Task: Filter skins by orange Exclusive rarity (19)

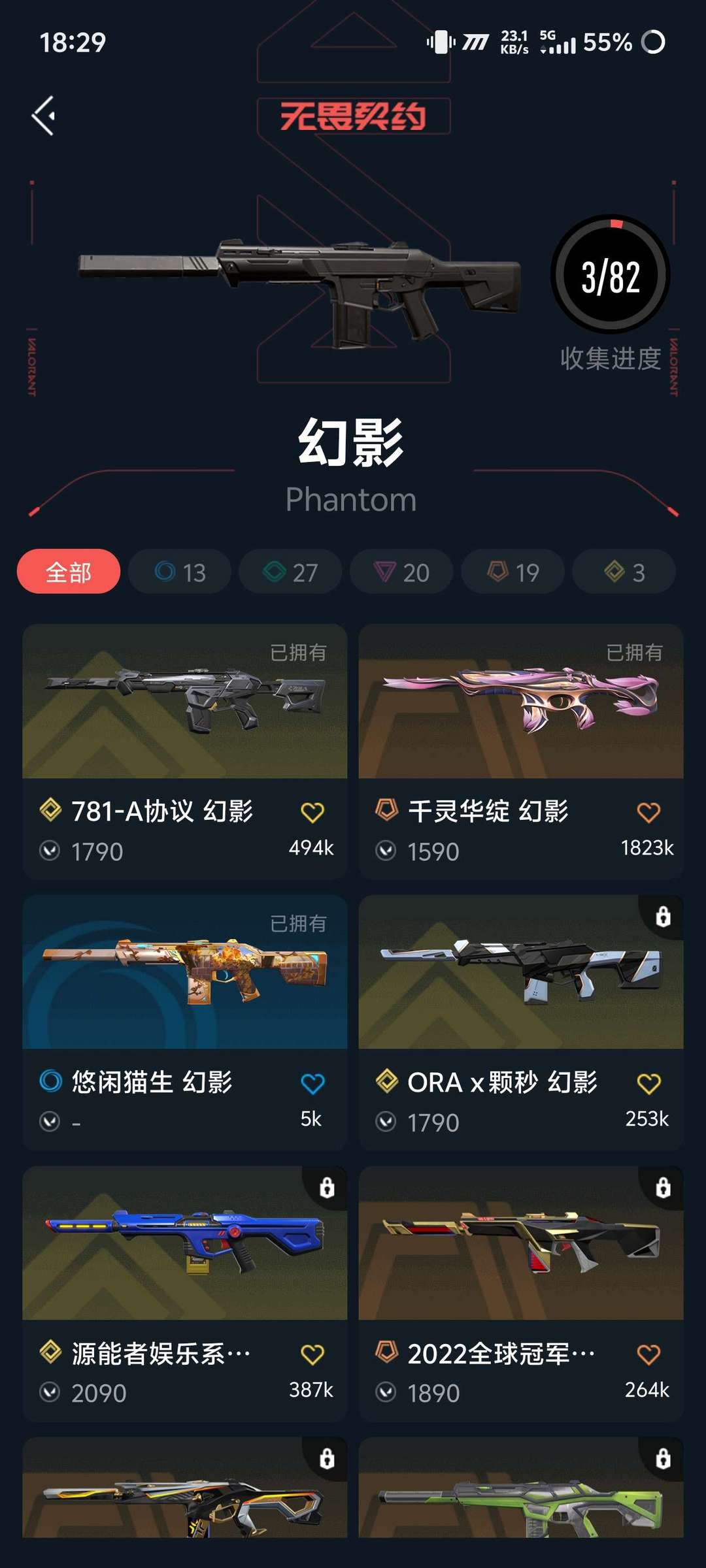Action: 513,572
